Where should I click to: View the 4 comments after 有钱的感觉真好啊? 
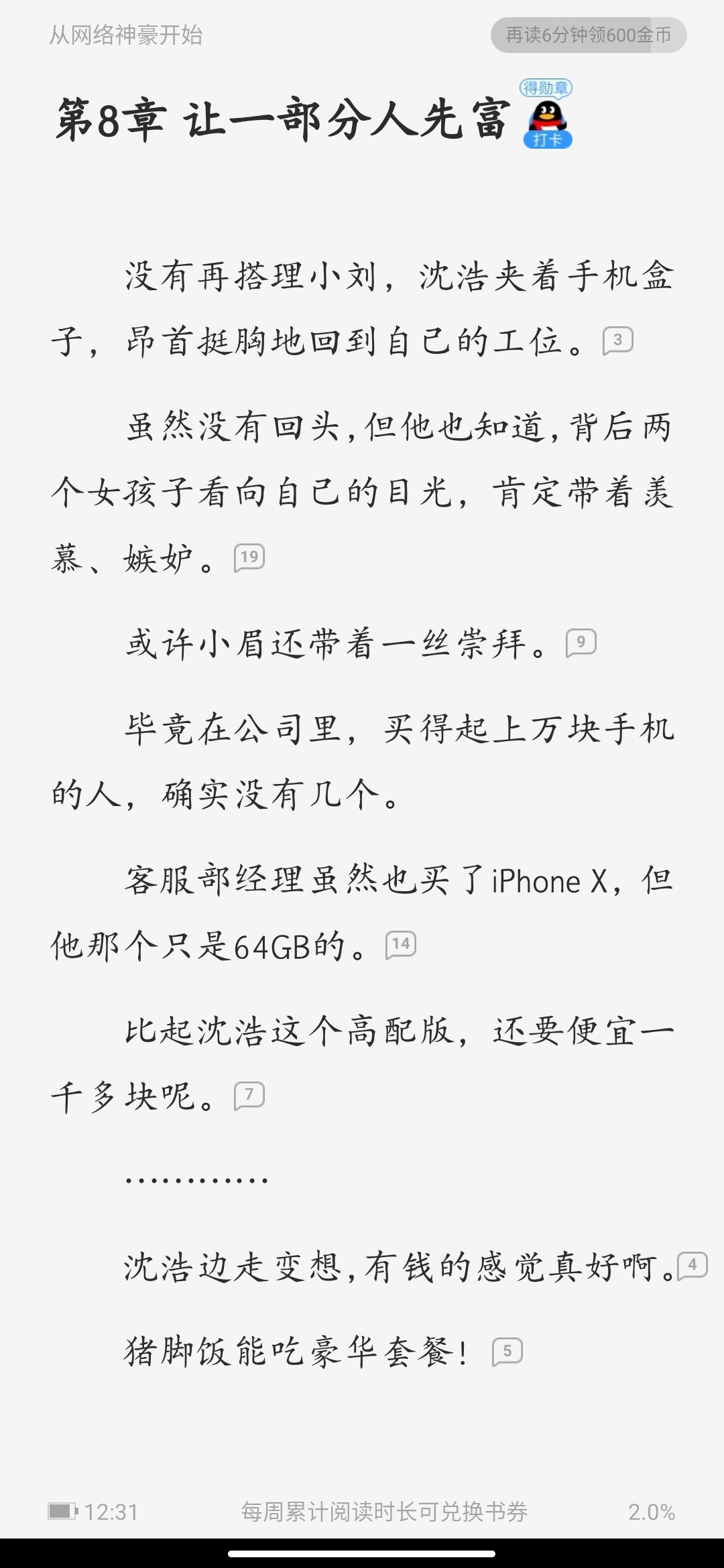click(692, 1265)
